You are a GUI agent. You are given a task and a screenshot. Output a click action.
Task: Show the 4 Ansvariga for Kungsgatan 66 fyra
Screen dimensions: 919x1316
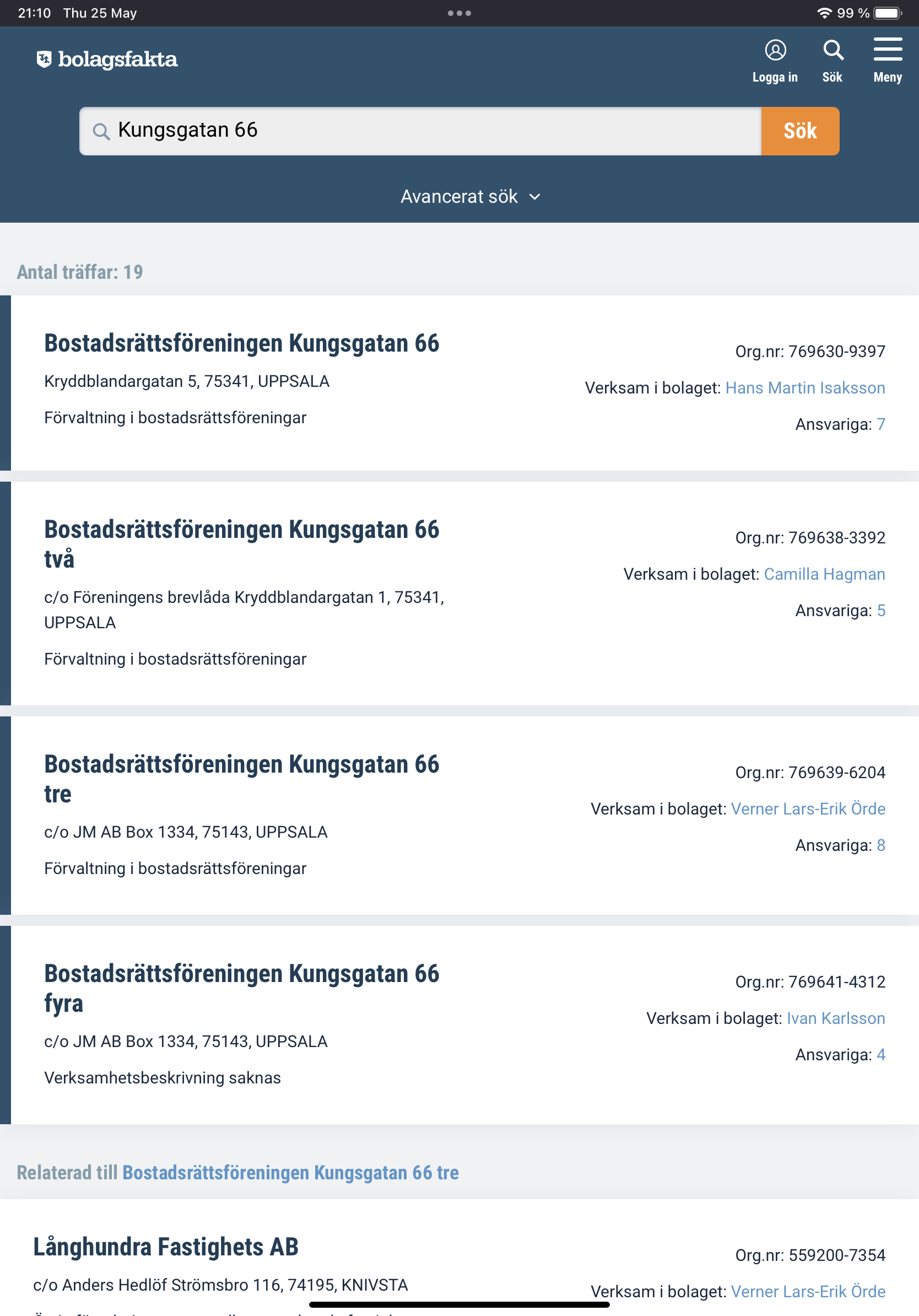[x=880, y=1054]
